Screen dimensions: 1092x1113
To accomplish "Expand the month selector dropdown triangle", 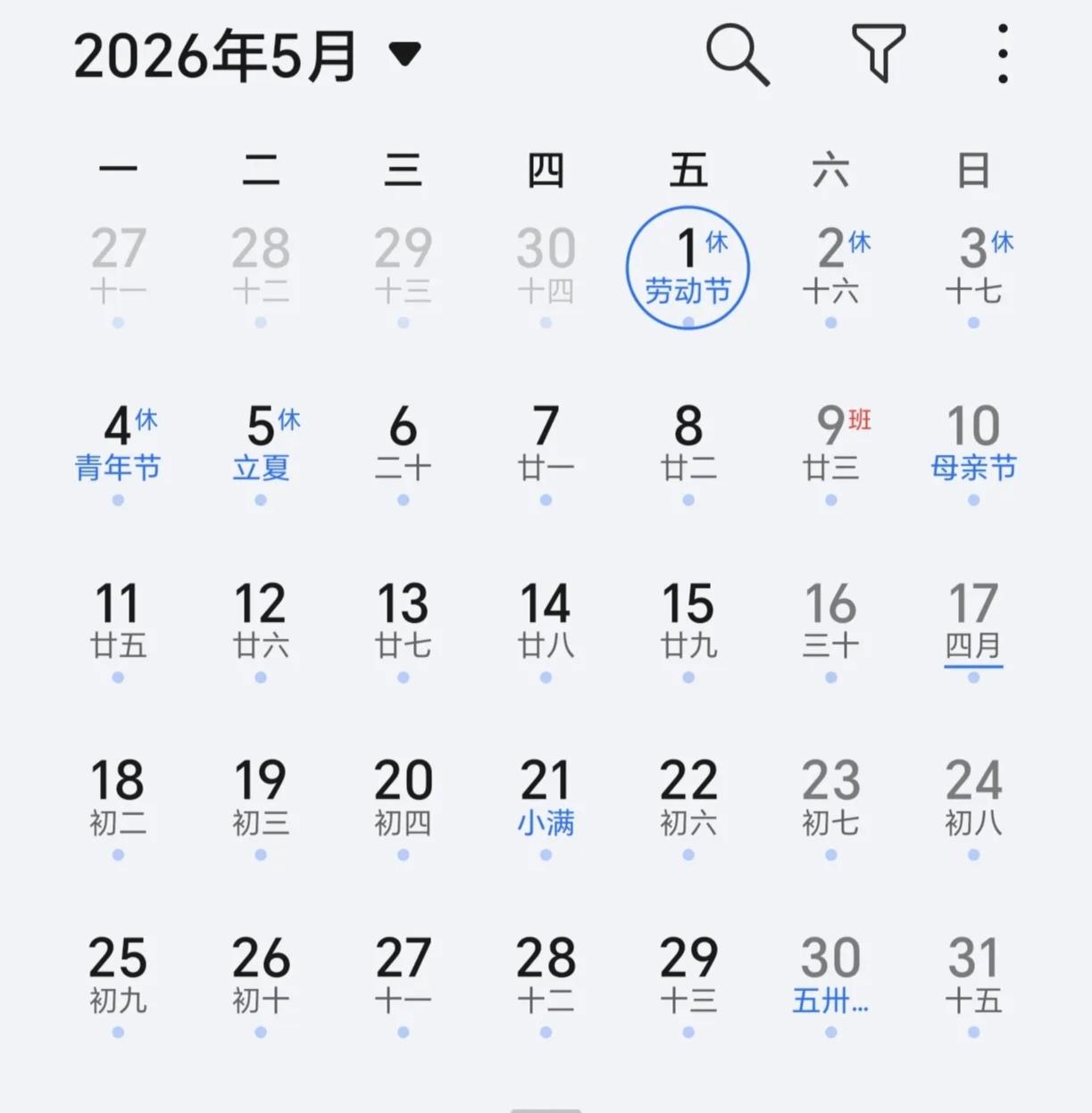I will click(404, 55).
